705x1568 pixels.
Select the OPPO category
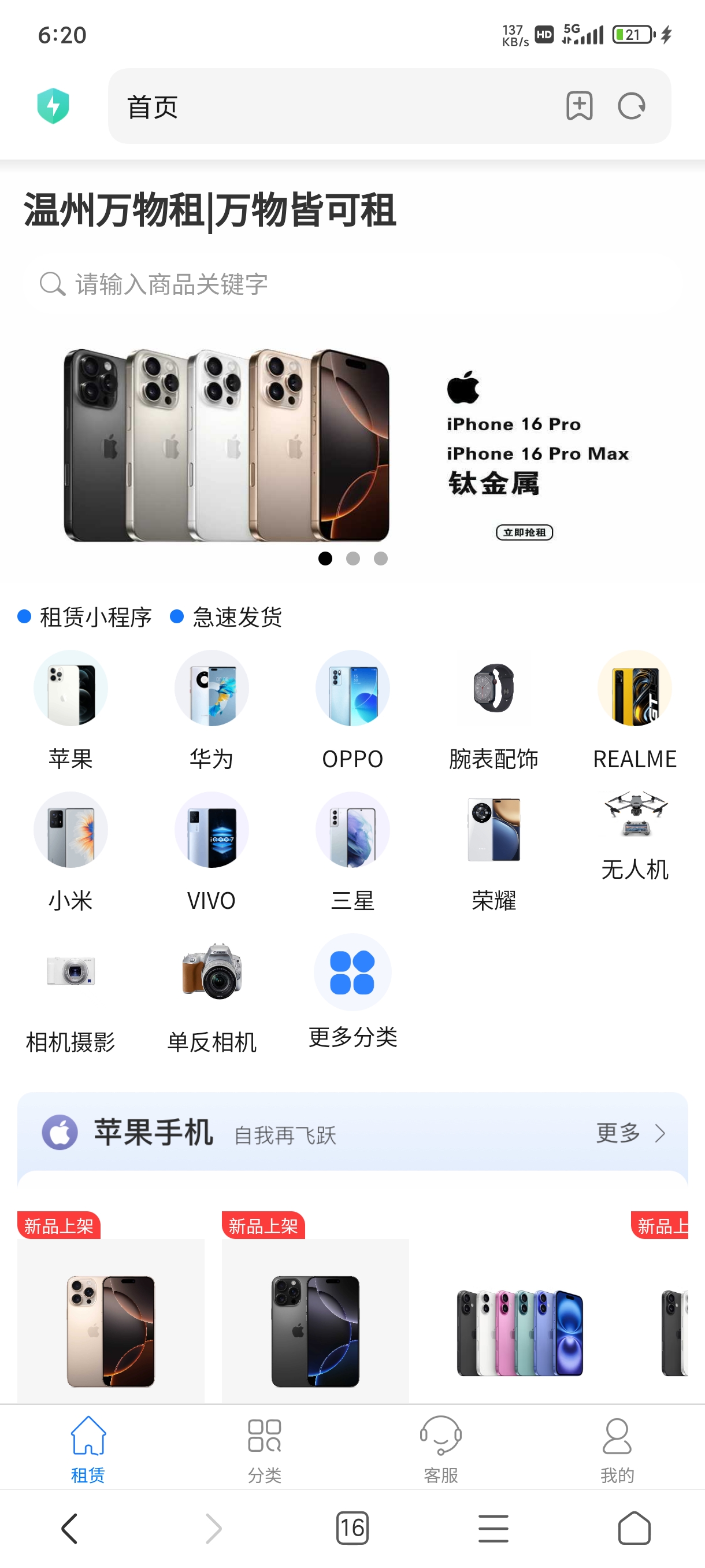[x=353, y=711]
